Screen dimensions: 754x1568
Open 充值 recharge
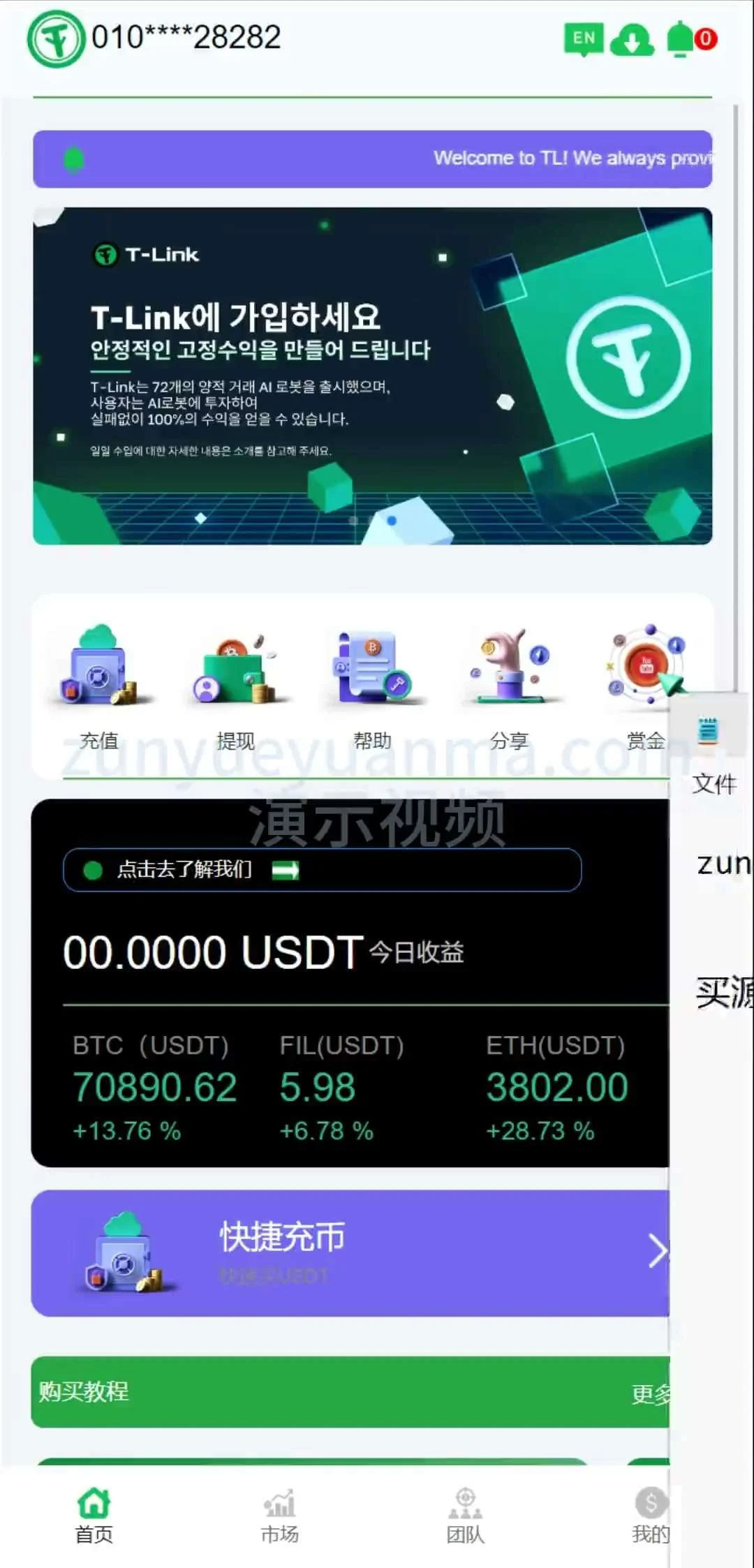click(99, 687)
